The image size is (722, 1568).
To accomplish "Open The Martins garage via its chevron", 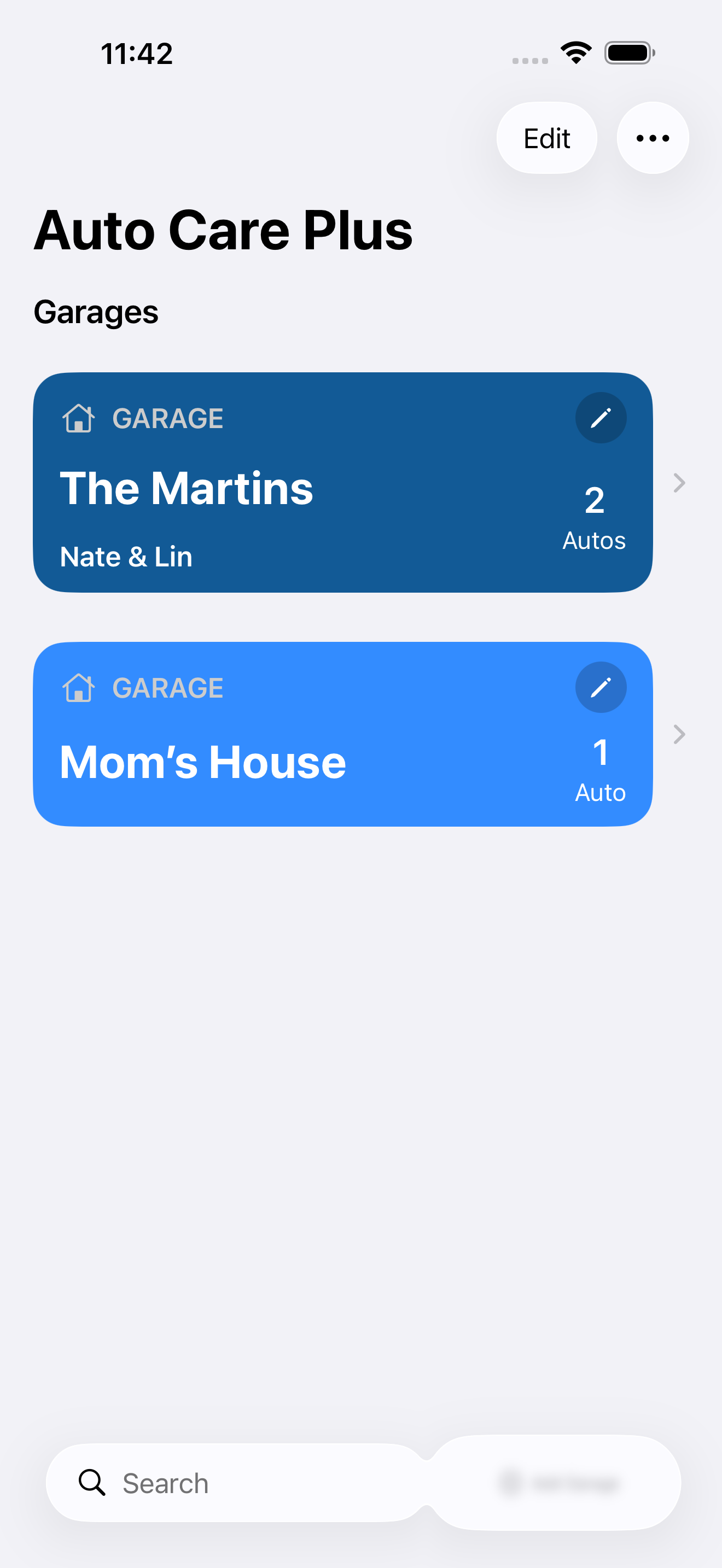I will pyautogui.click(x=679, y=483).
